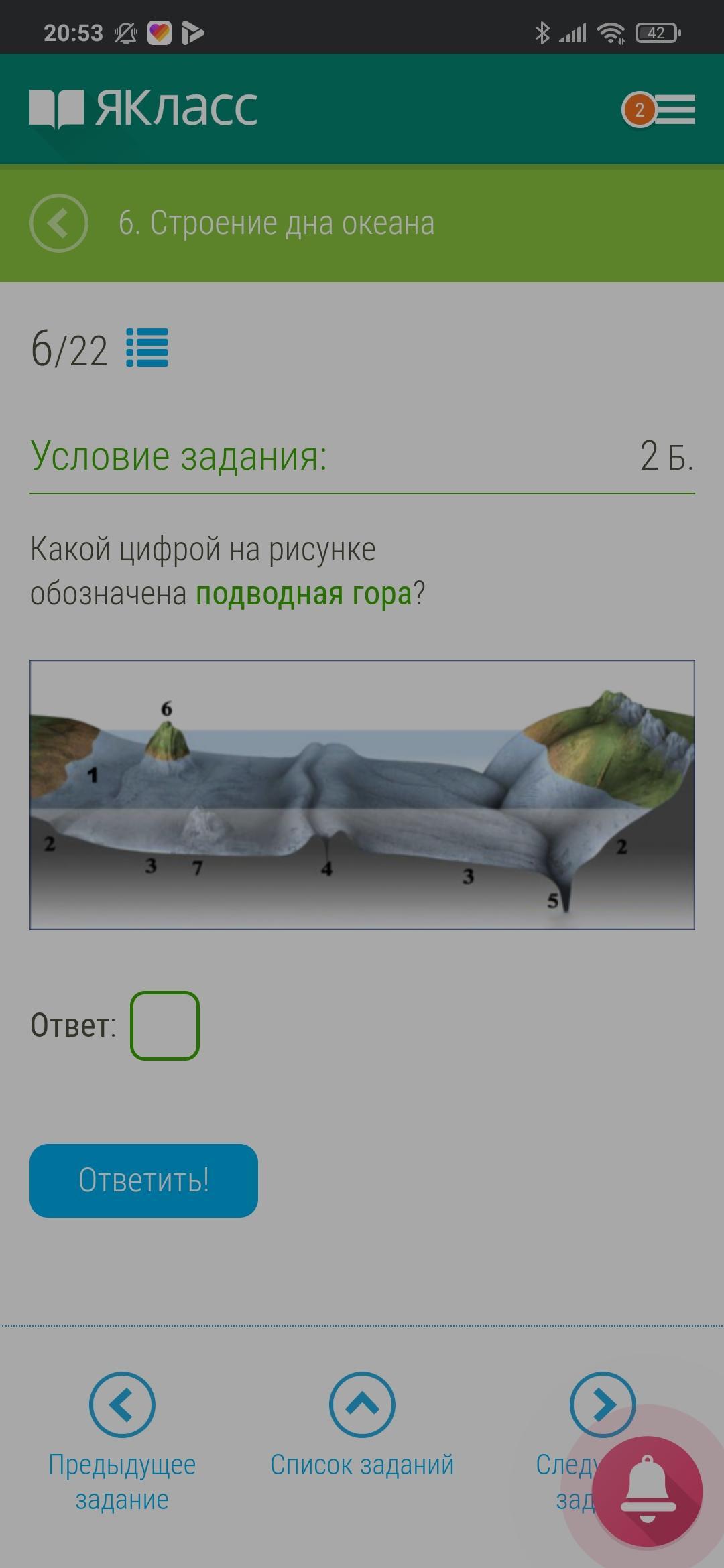Go back from Строение дна океана
This screenshot has width=724, height=1568.
coord(59,223)
